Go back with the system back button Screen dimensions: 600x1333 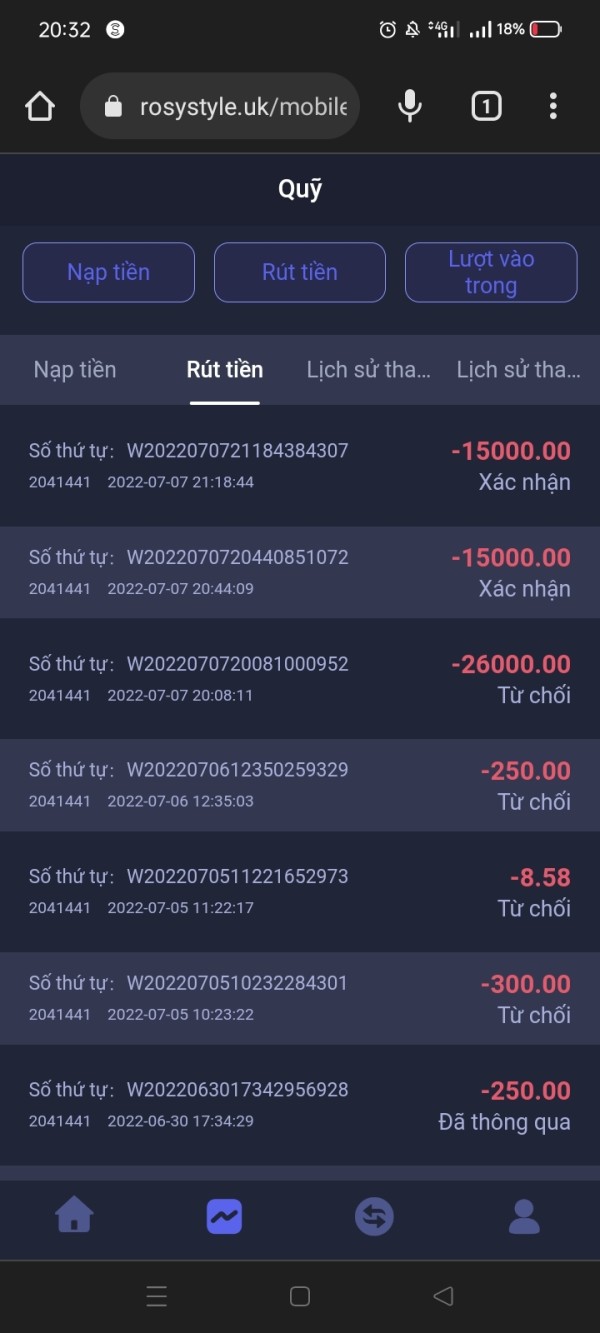(x=443, y=1297)
